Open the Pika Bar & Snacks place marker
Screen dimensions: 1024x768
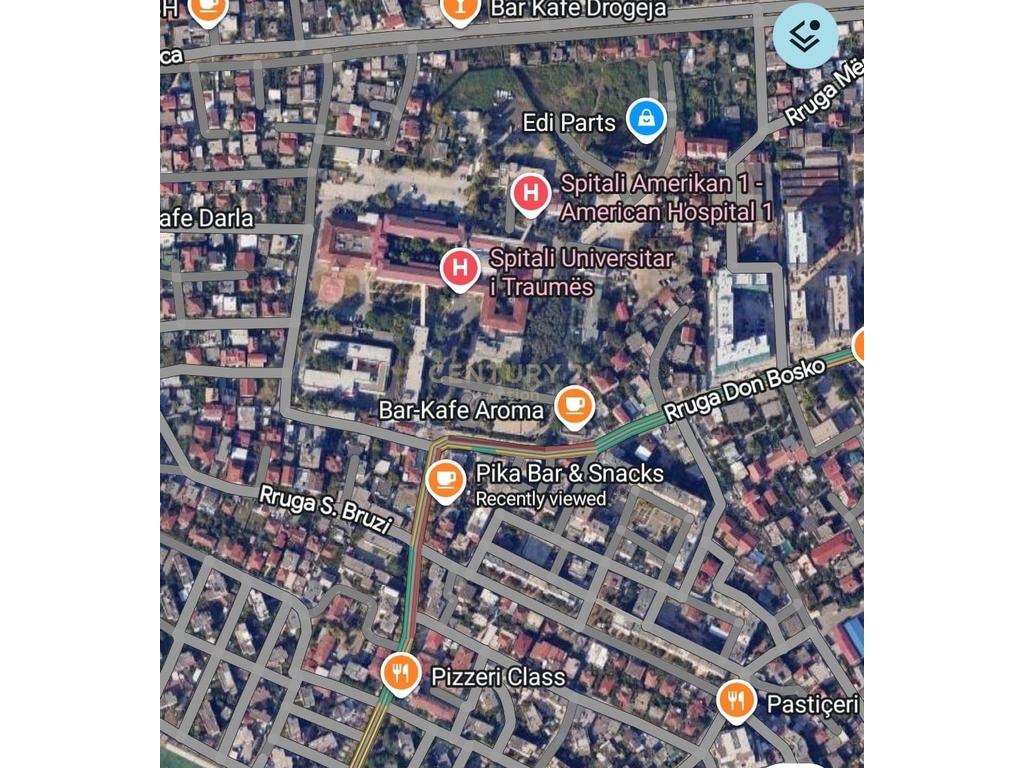446,479
